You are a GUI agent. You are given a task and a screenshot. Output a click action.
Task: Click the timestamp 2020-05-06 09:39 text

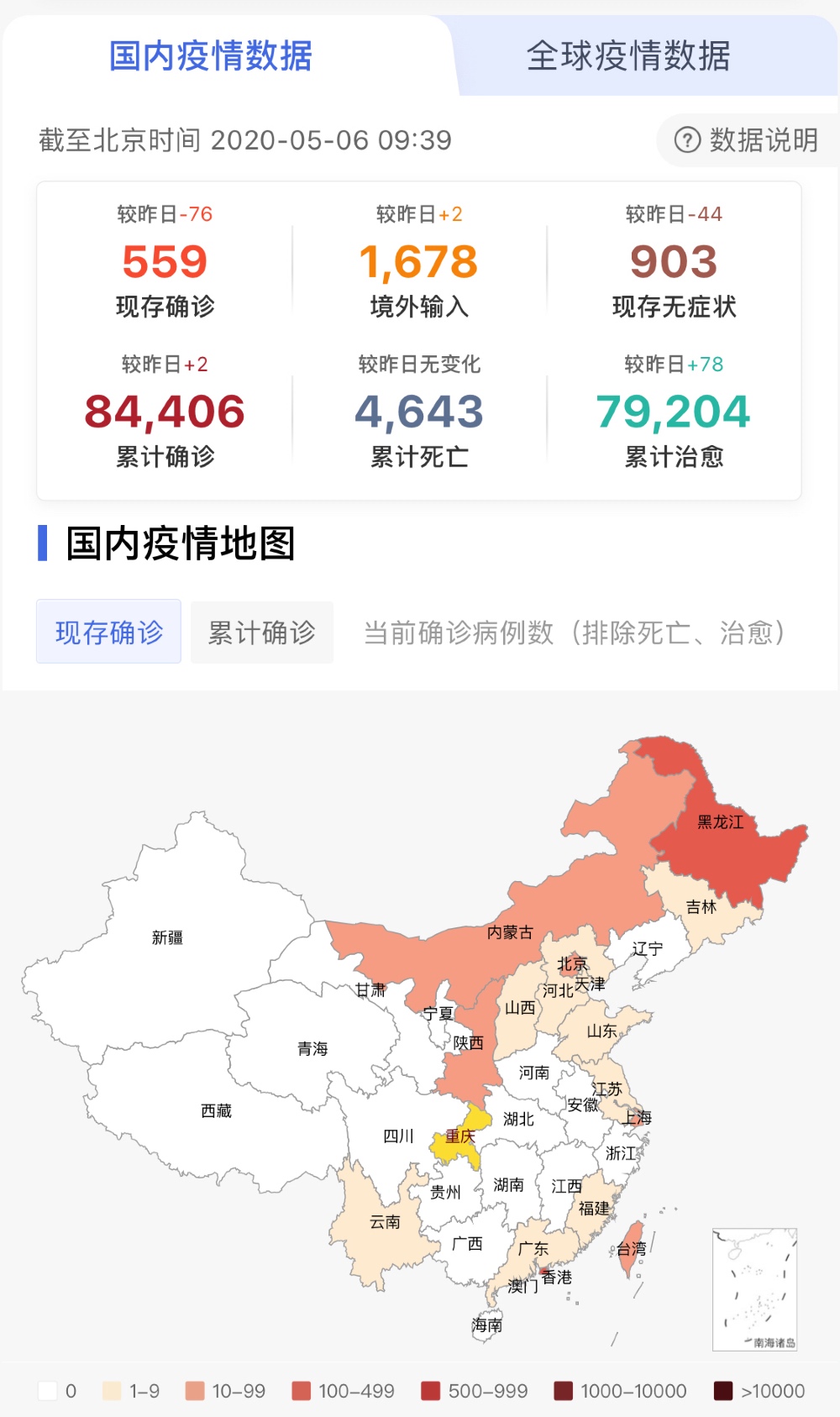[x=331, y=141]
